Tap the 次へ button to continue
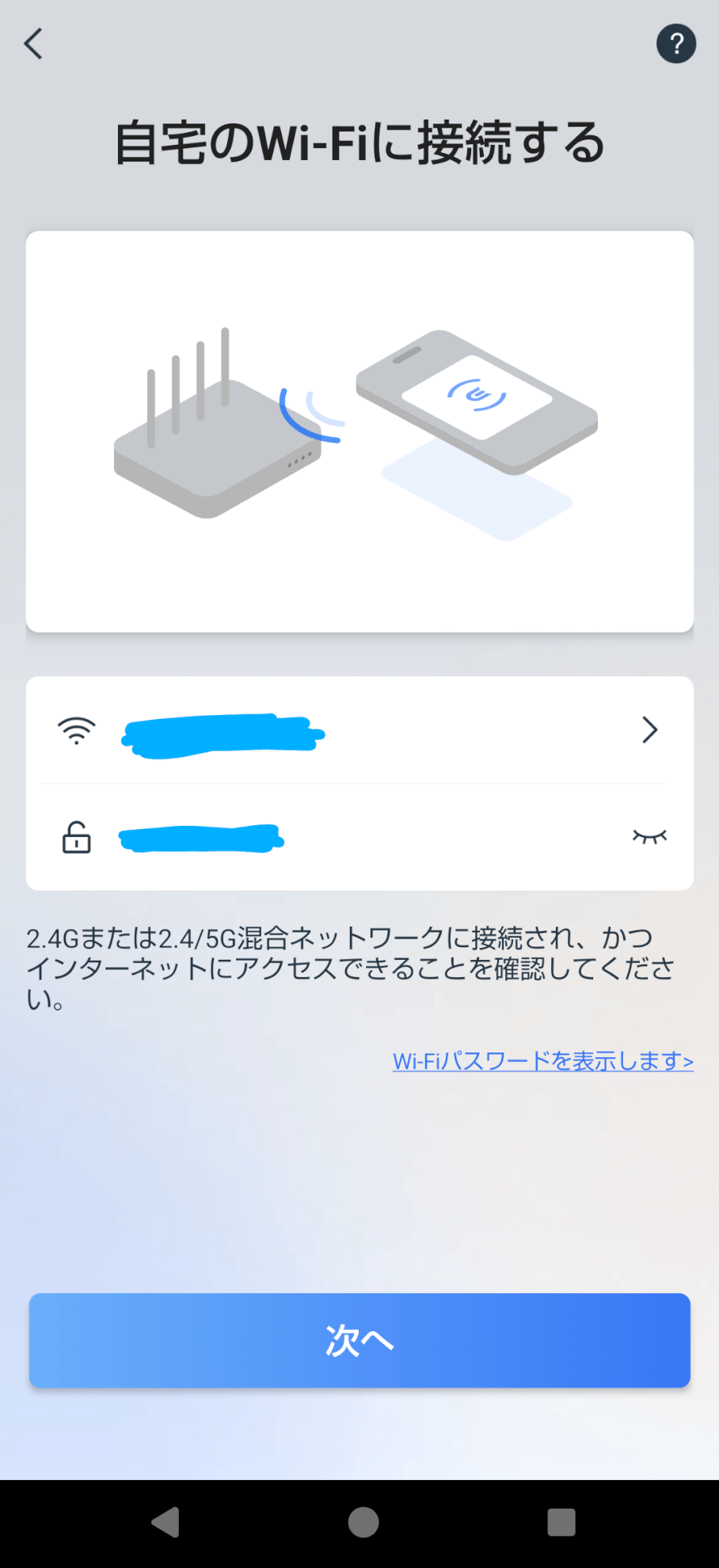Screen dimensions: 719x1568 tap(359, 1340)
